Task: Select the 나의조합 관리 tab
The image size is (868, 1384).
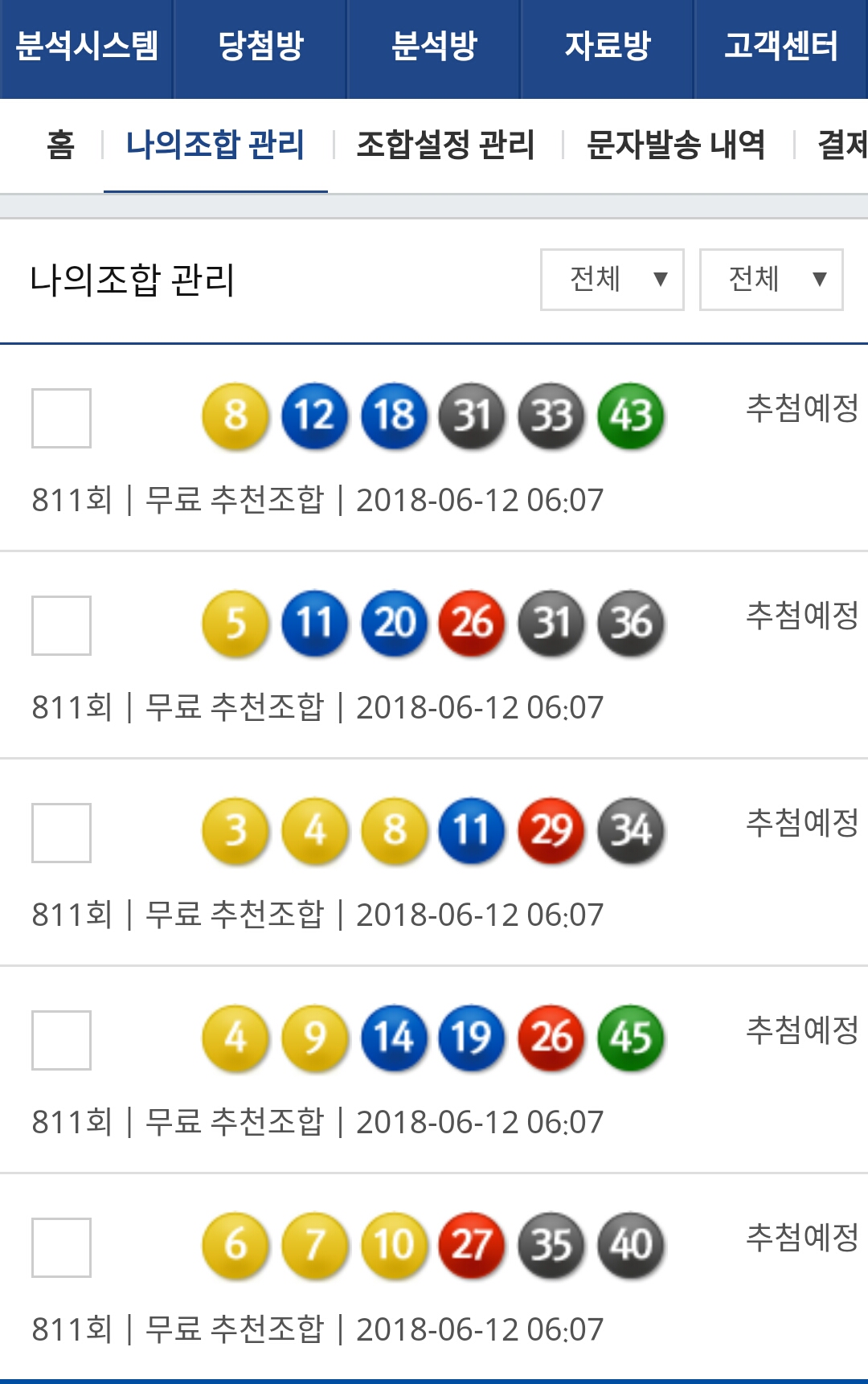Action: (215, 145)
